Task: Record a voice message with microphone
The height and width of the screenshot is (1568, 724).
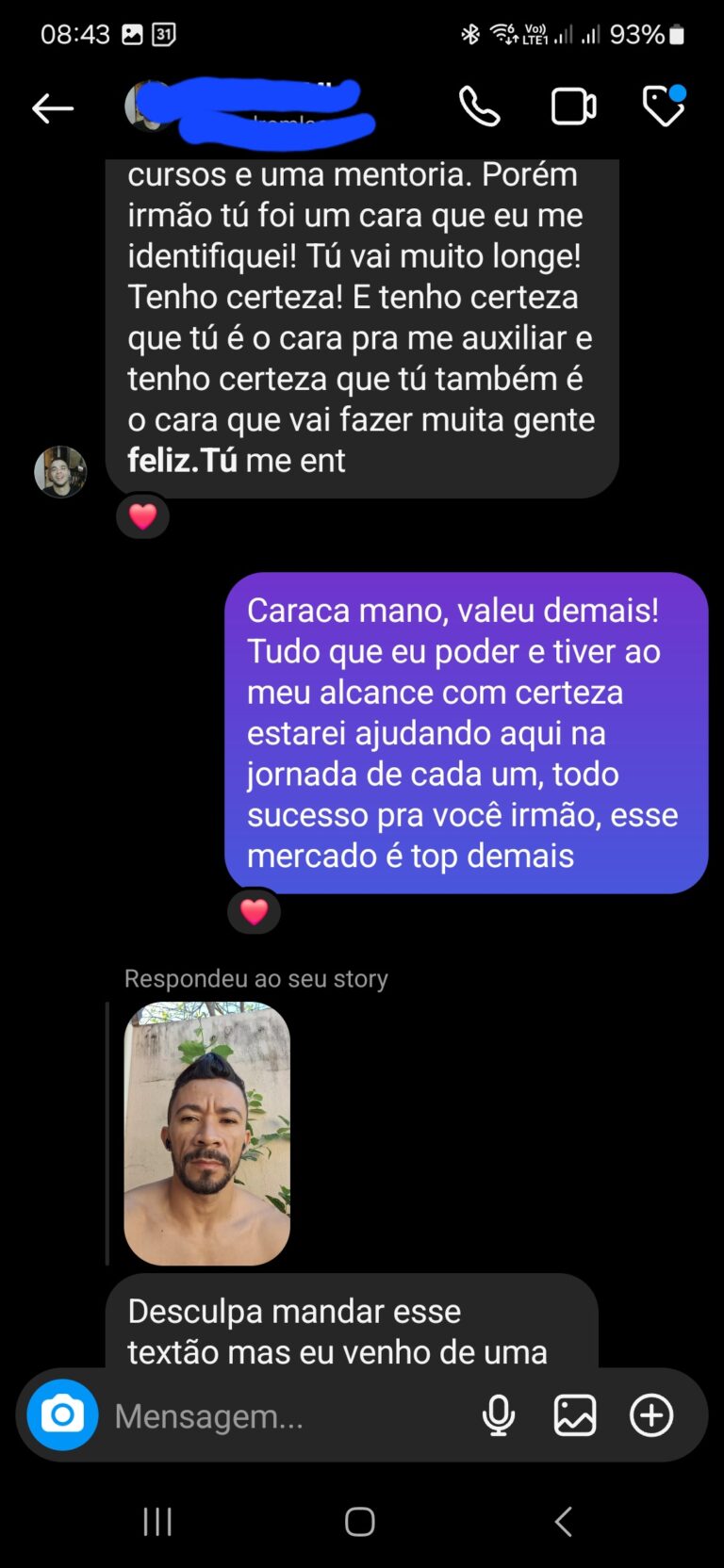Action: point(499,1415)
